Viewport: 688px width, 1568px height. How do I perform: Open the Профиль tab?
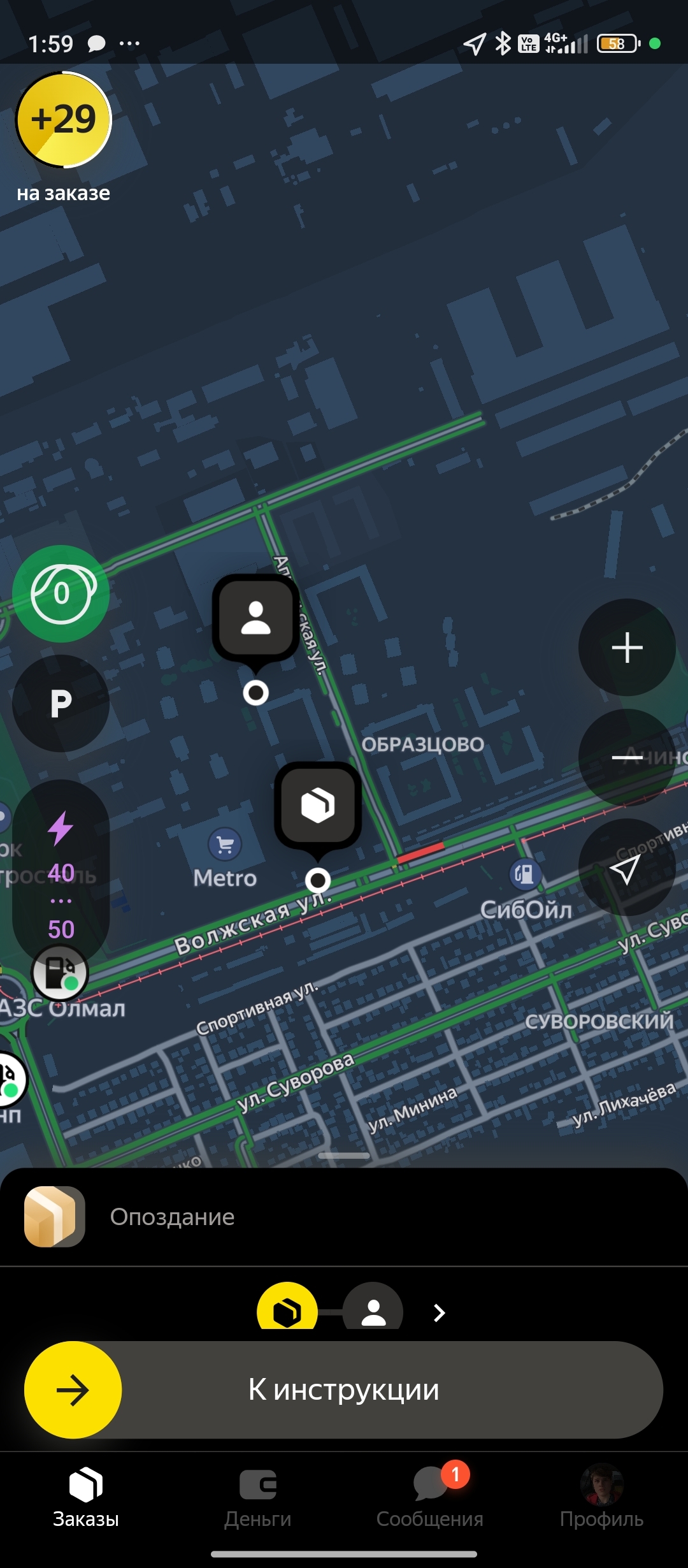tap(601, 1498)
